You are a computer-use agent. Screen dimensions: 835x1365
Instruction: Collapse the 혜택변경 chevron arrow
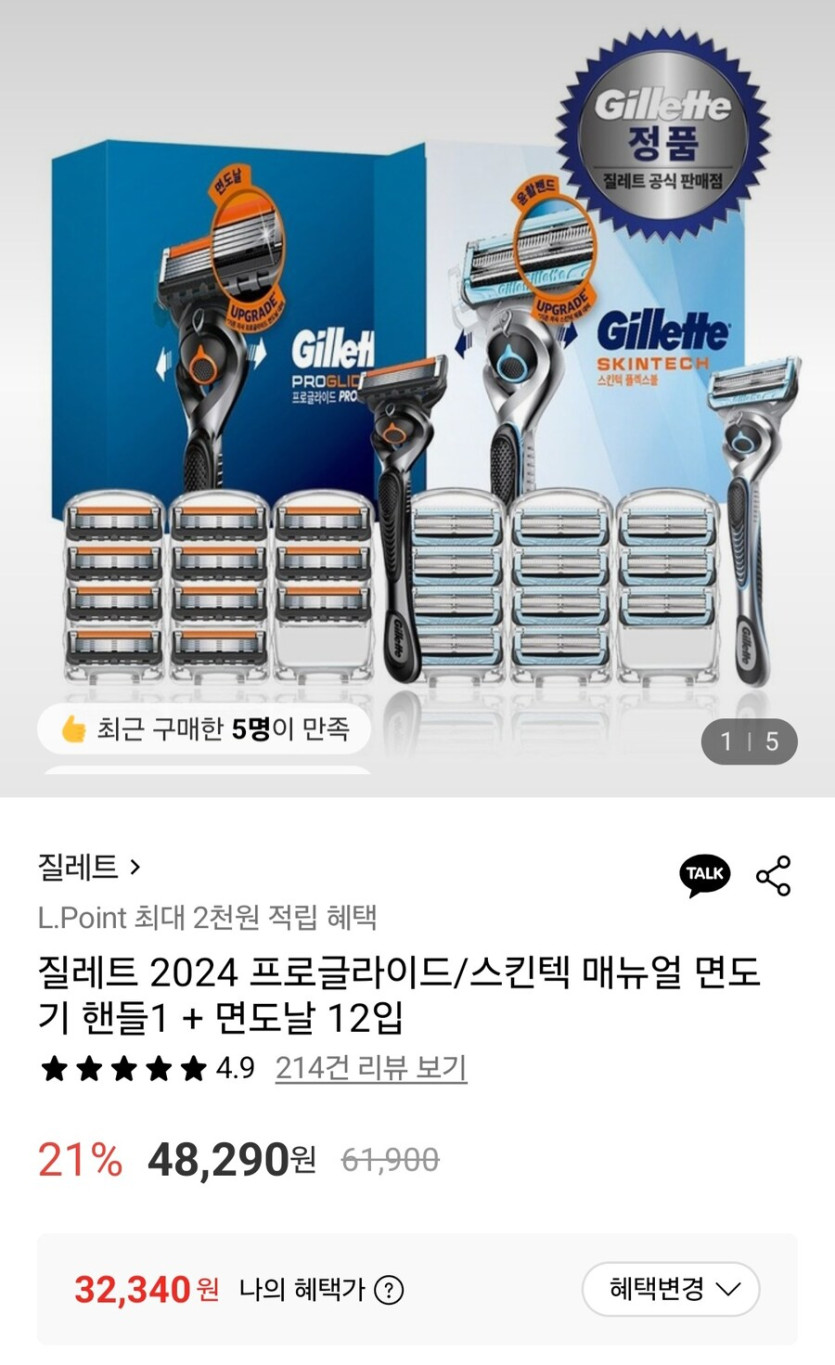click(x=727, y=1290)
